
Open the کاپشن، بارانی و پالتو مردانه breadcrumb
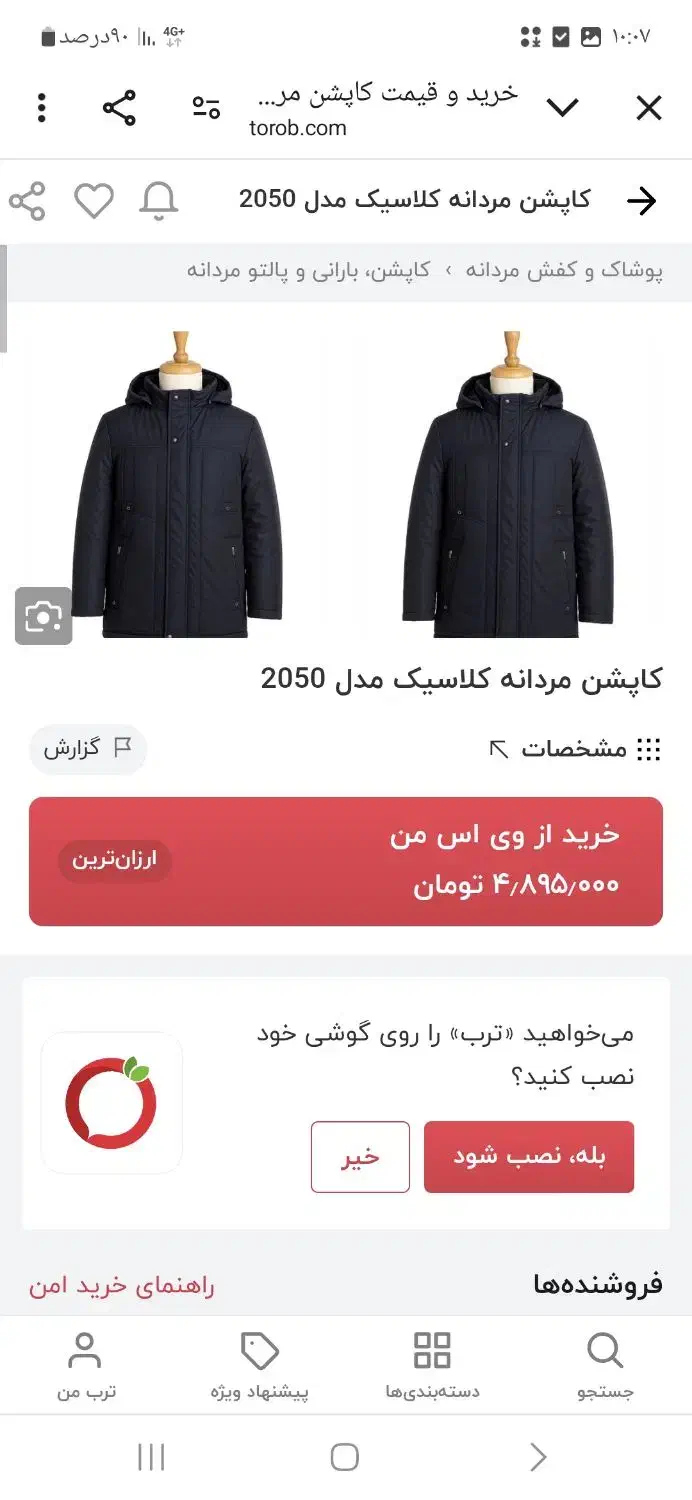(308, 270)
